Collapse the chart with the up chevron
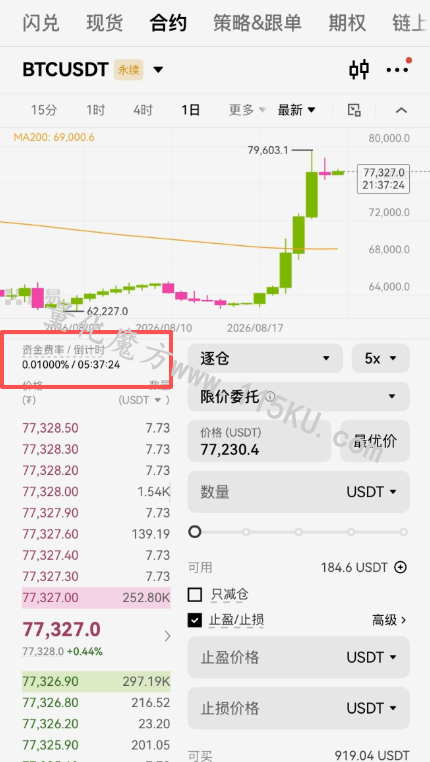Image resolution: width=430 pixels, height=762 pixels. click(401, 110)
